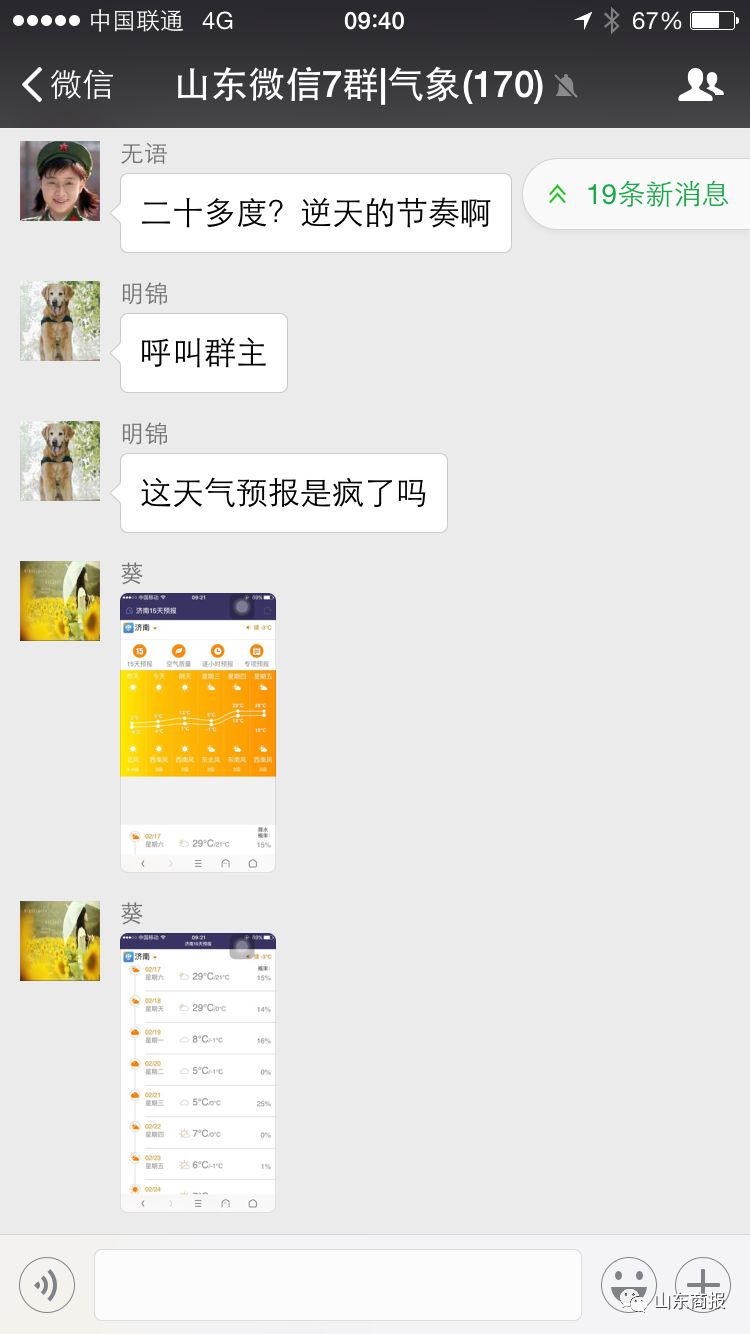
Task: Go back to the 微信 chat list
Action: click(x=68, y=85)
